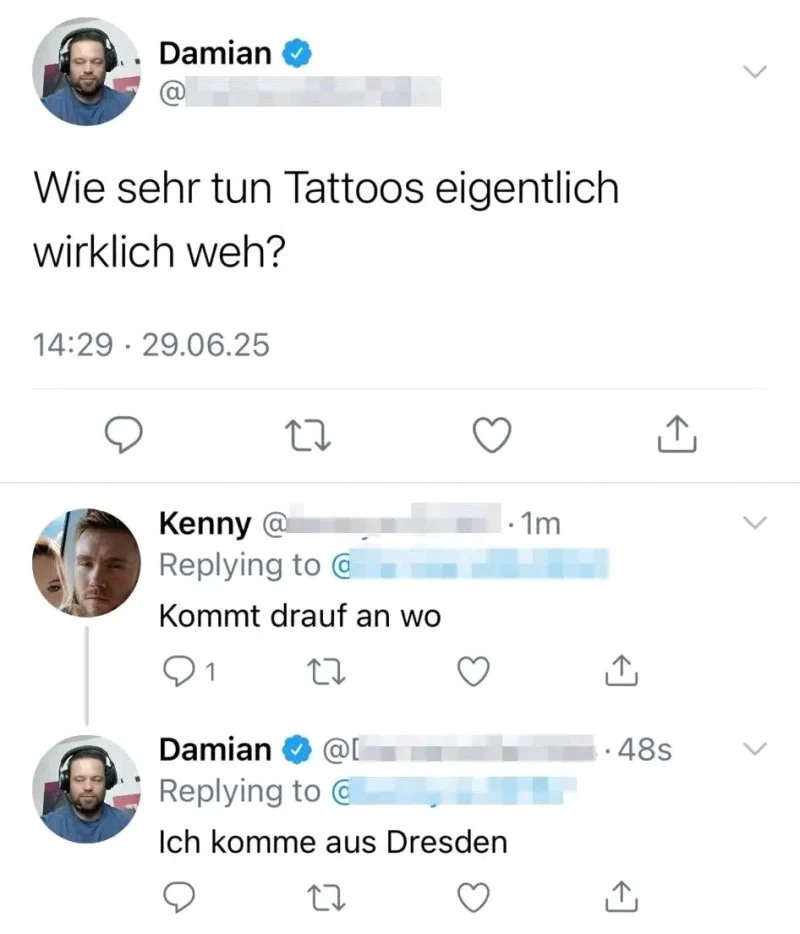Image resolution: width=800 pixels, height=934 pixels.
Task: Like the tweet 'Wie sehr tun Tattoos'
Action: [491, 433]
